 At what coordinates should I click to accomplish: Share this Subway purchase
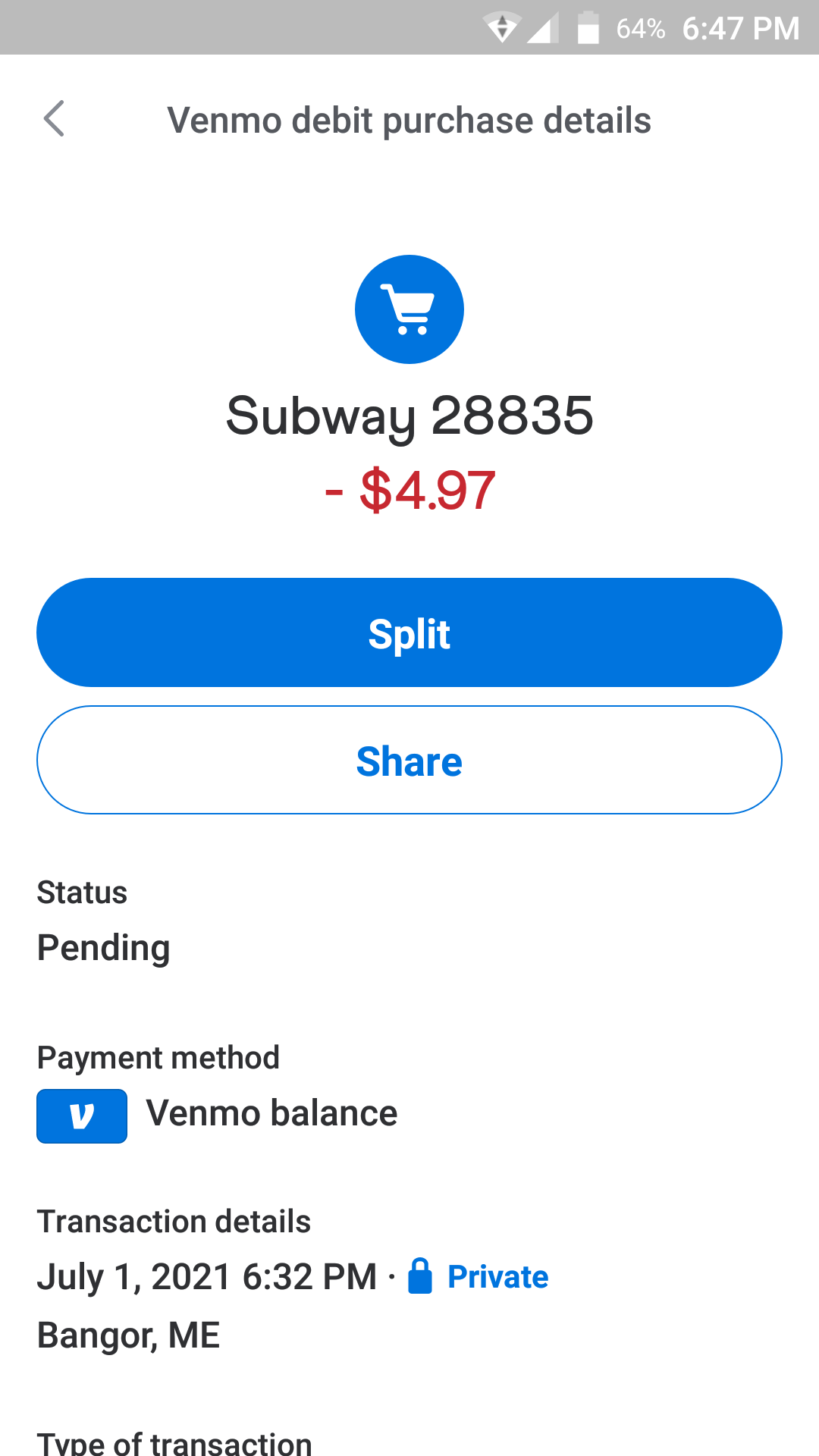[x=409, y=760]
